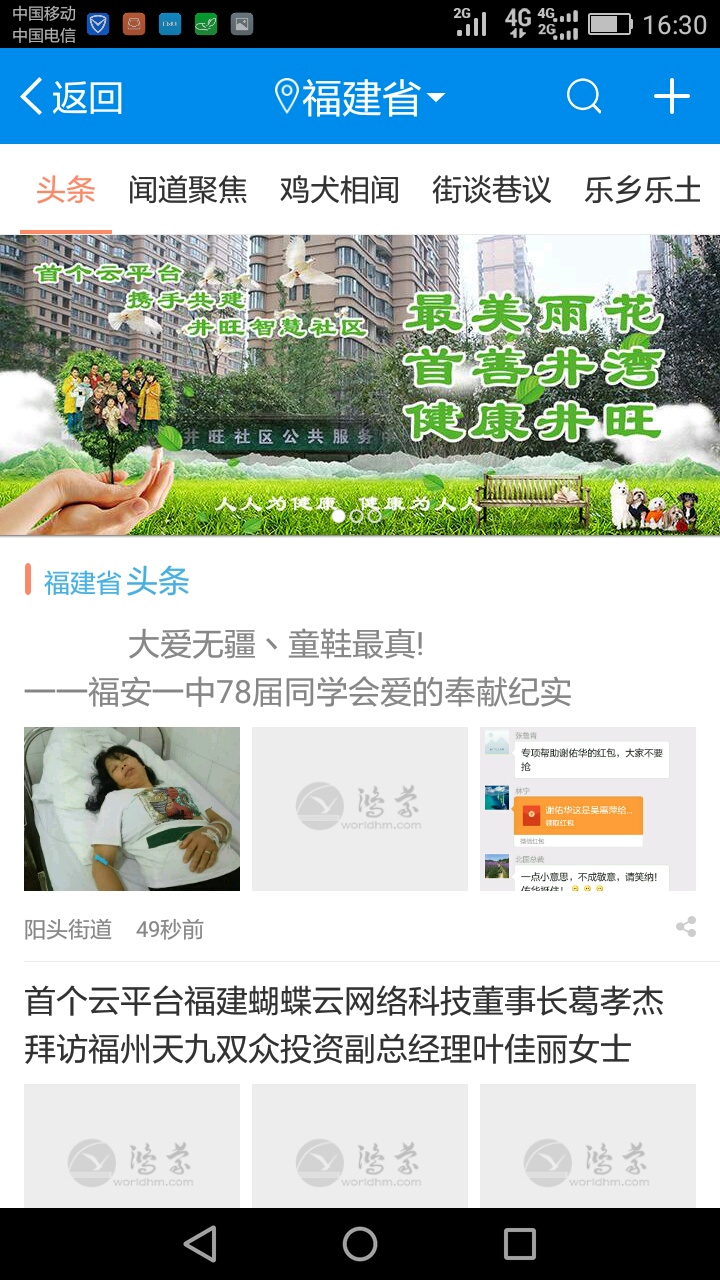Screen dimensions: 720x1280
Task: Switch to the 闻道聚焦 tab
Action: point(187,189)
